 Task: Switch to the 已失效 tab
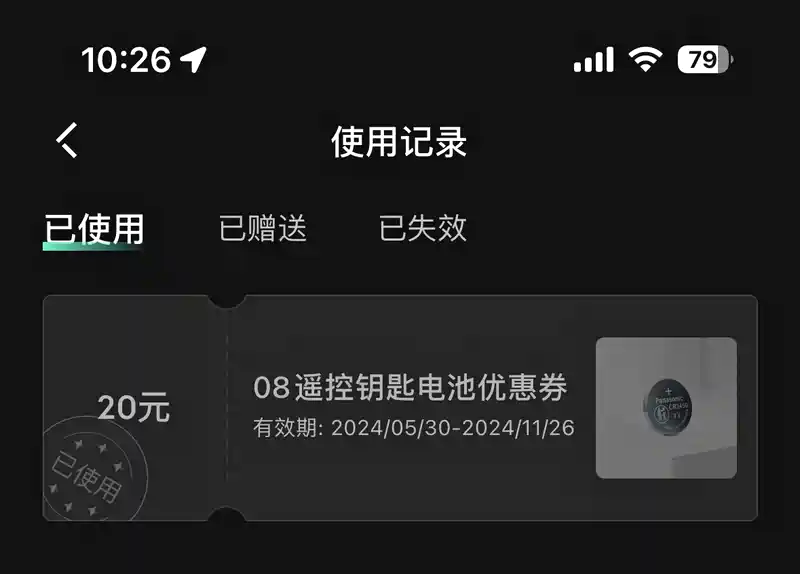(x=423, y=229)
